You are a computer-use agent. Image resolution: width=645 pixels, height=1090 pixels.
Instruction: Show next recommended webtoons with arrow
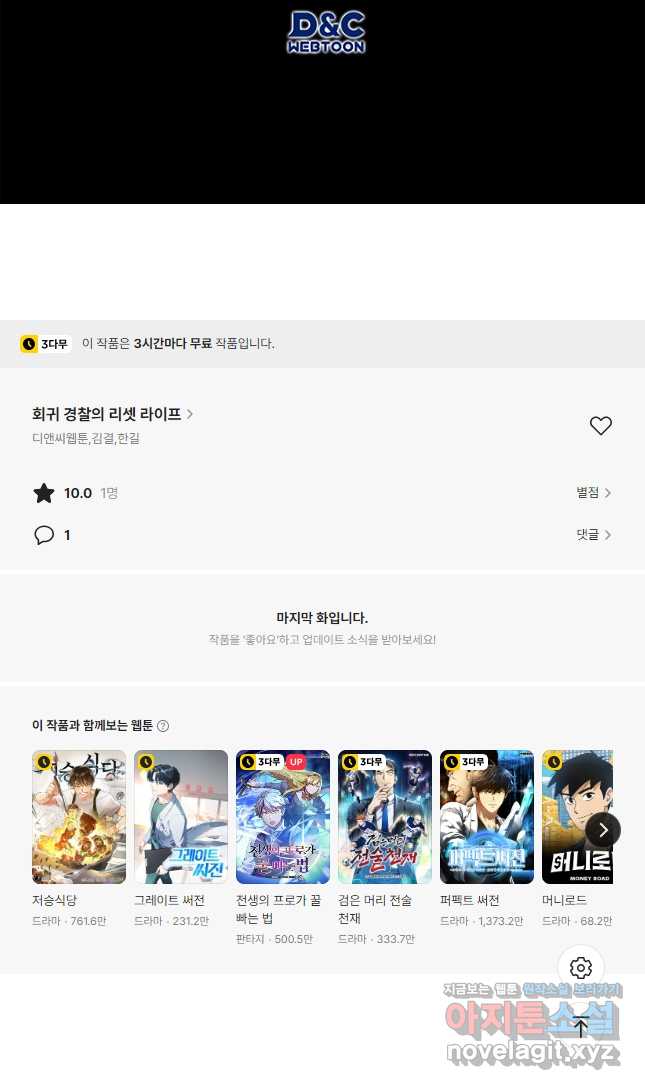603,830
